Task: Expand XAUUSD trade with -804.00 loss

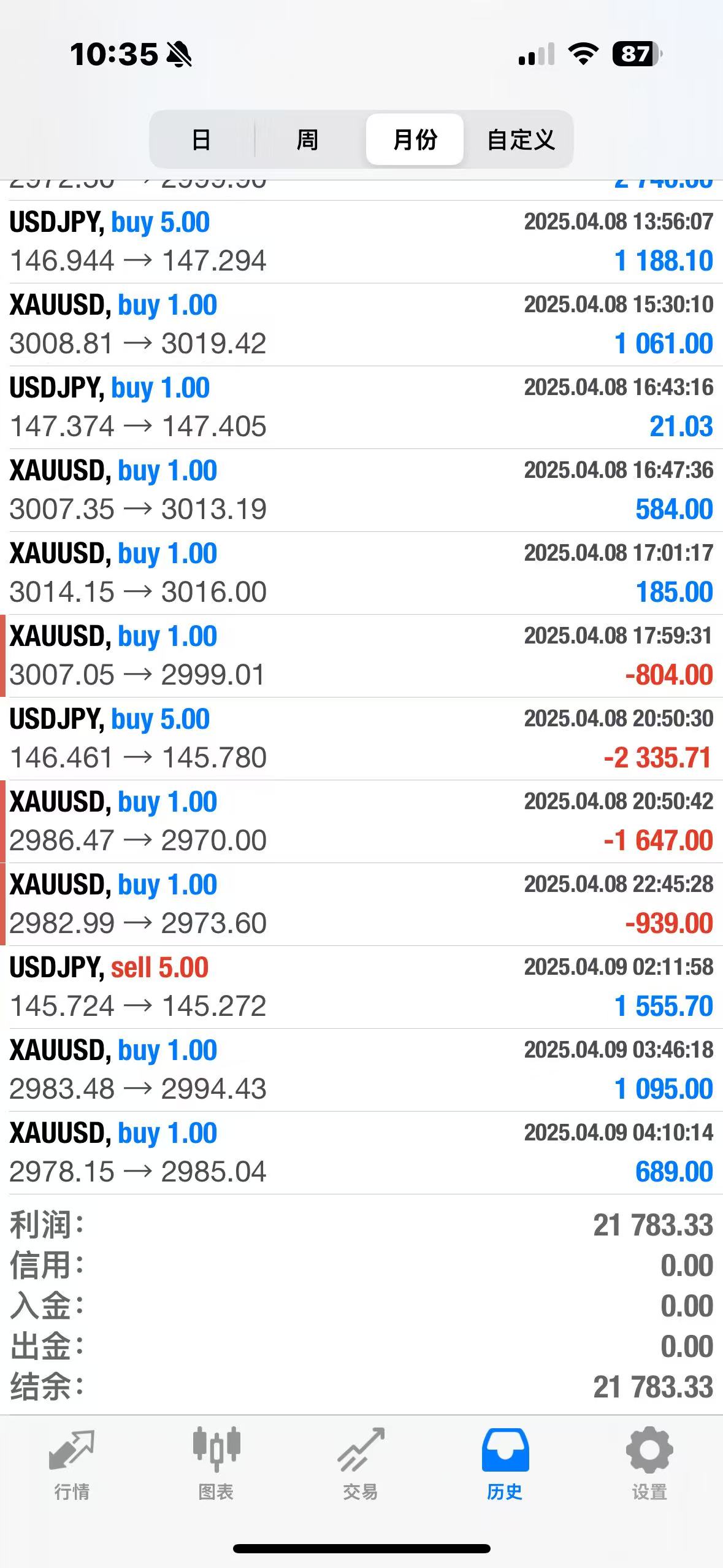Action: click(361, 656)
